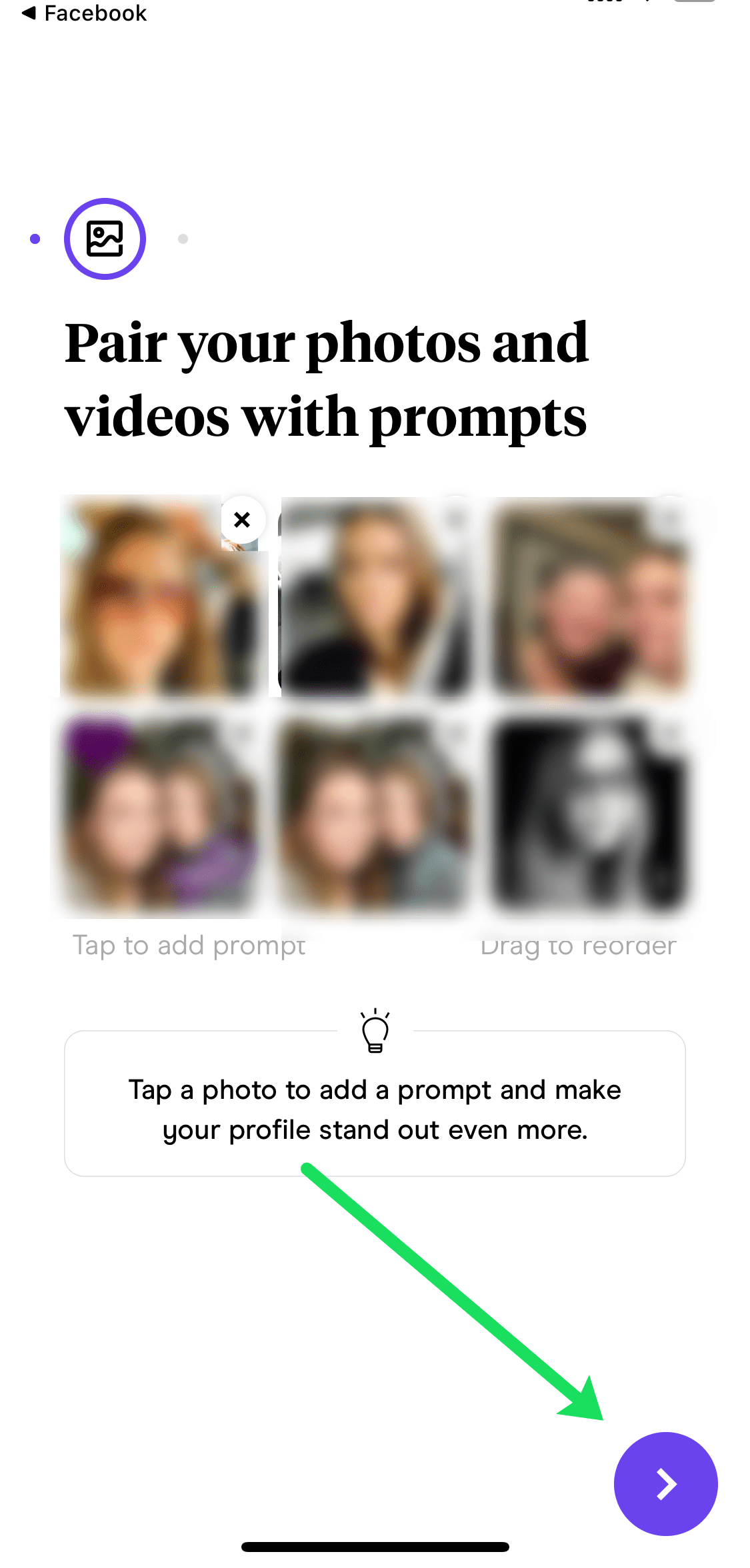Remove the first photo with the X

click(x=242, y=520)
